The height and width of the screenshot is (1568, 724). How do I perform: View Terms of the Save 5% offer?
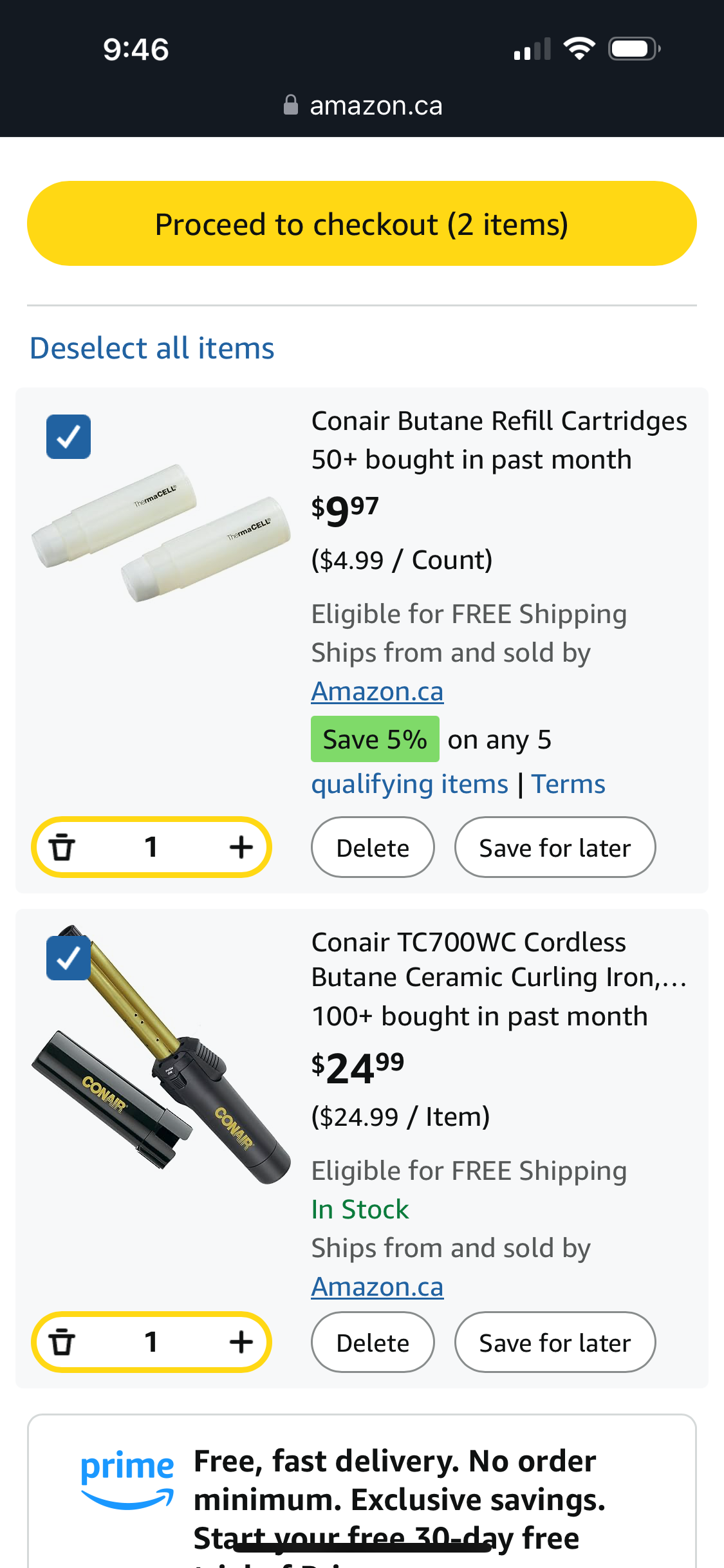568,784
